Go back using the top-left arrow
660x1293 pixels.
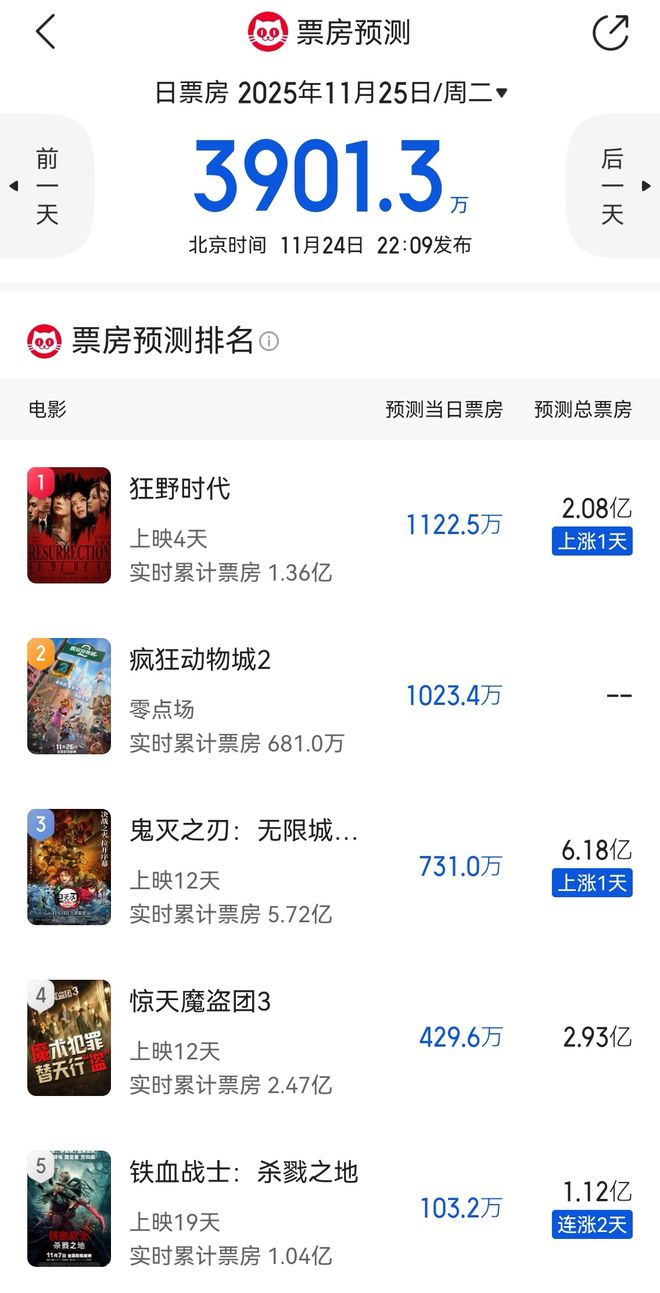[x=45, y=32]
